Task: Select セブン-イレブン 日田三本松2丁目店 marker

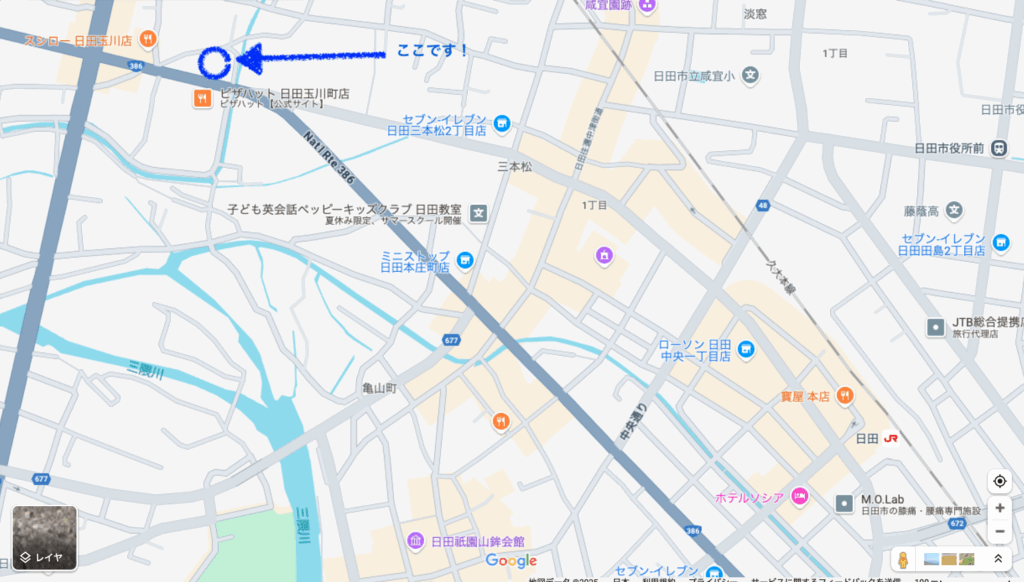Action: [502, 124]
